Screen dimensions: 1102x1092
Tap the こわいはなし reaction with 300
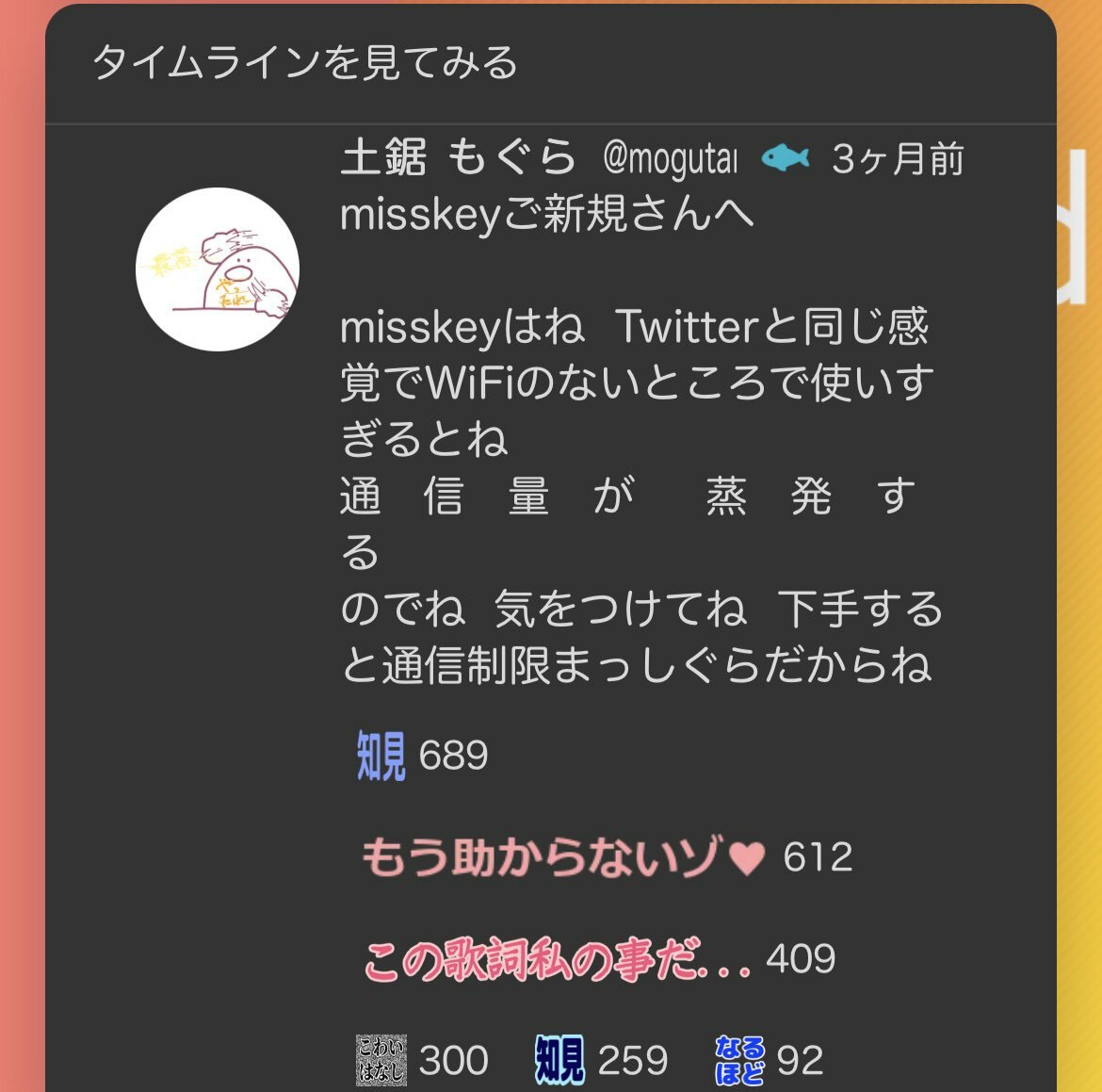coord(422,1060)
